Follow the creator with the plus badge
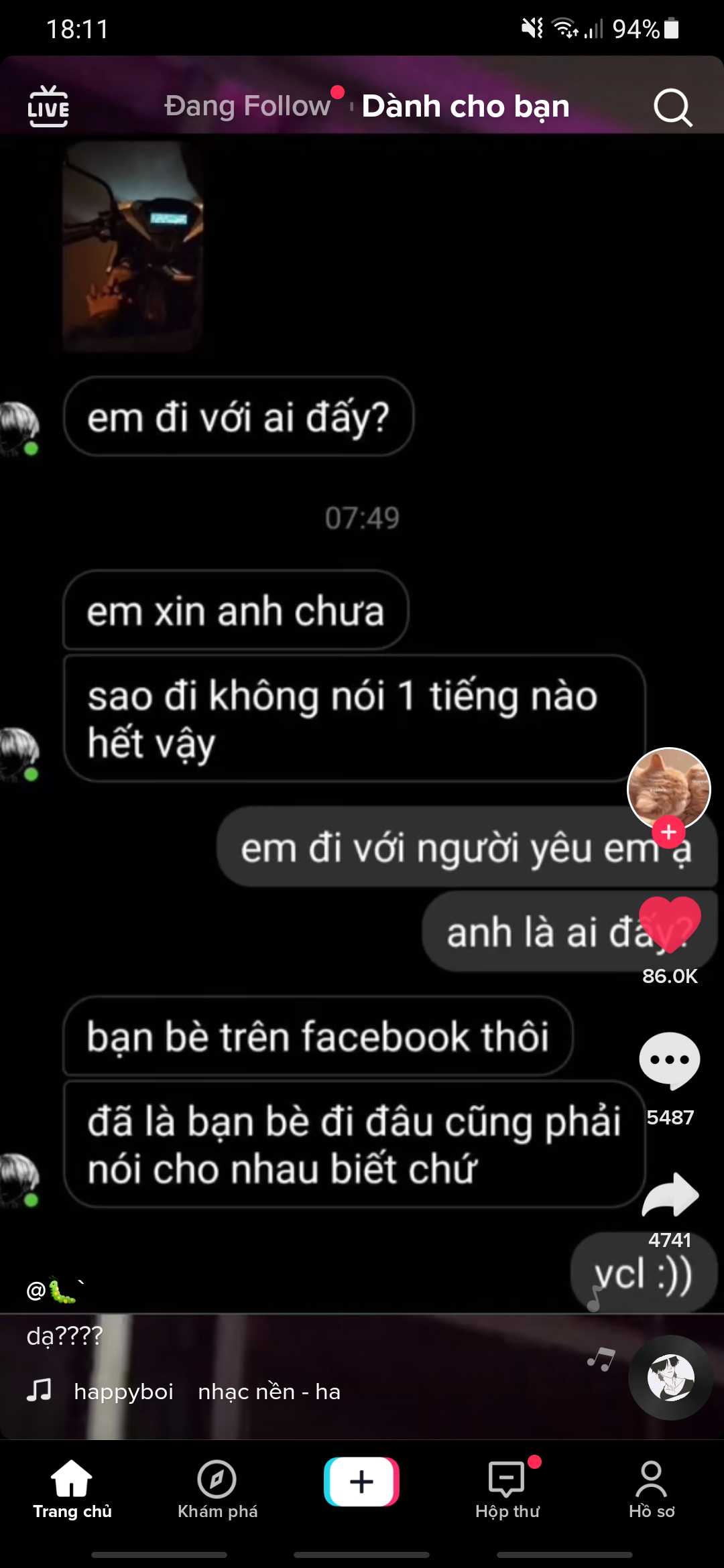Viewport: 724px width, 1568px height. coord(668,832)
